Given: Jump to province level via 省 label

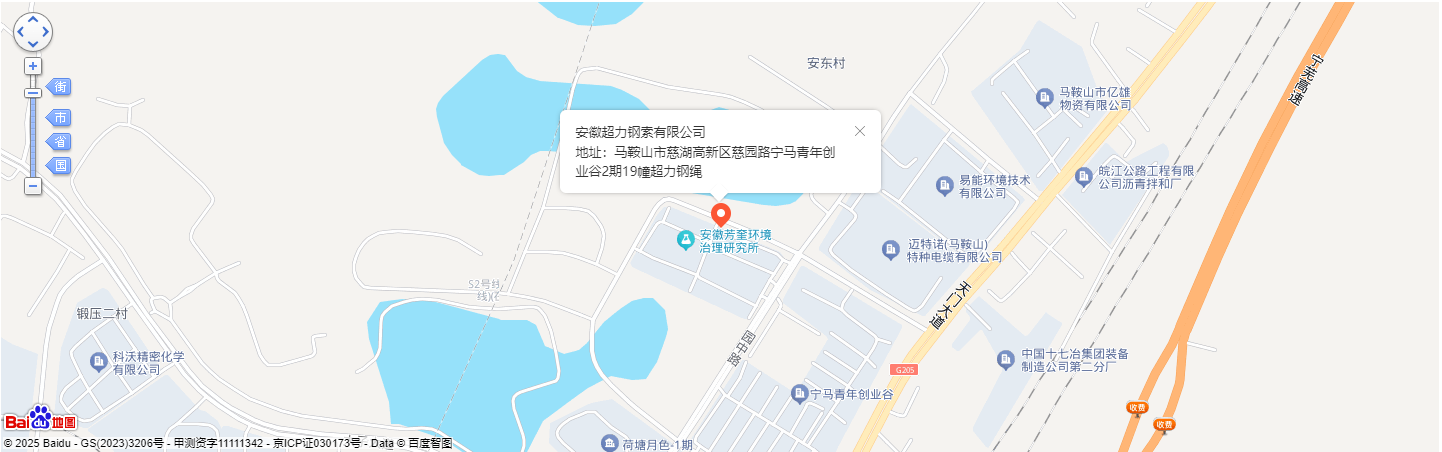Looking at the screenshot, I should (x=60, y=141).
